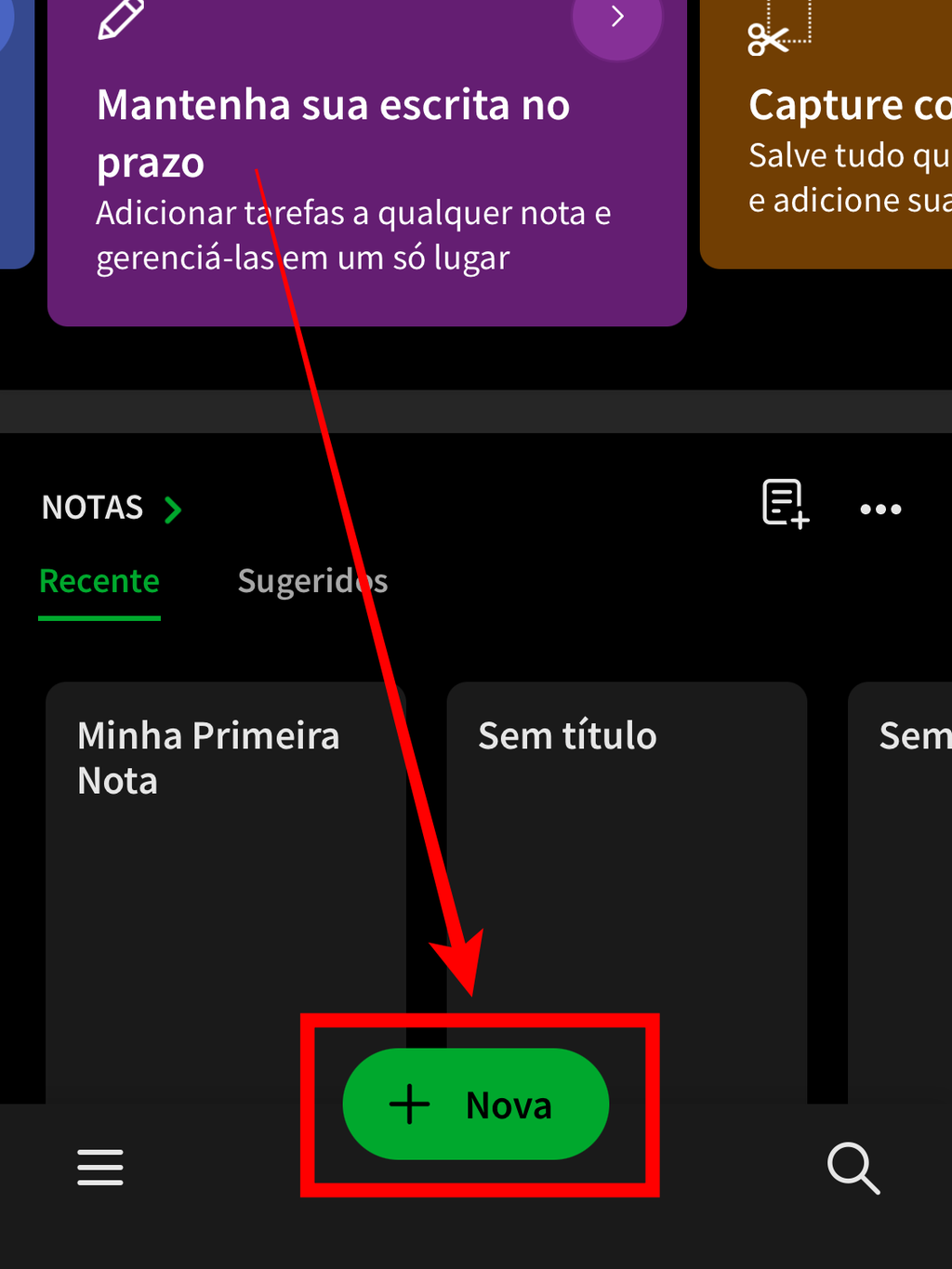Tap the arrow on the purple card
The height and width of the screenshot is (1269, 952).
[x=617, y=18]
